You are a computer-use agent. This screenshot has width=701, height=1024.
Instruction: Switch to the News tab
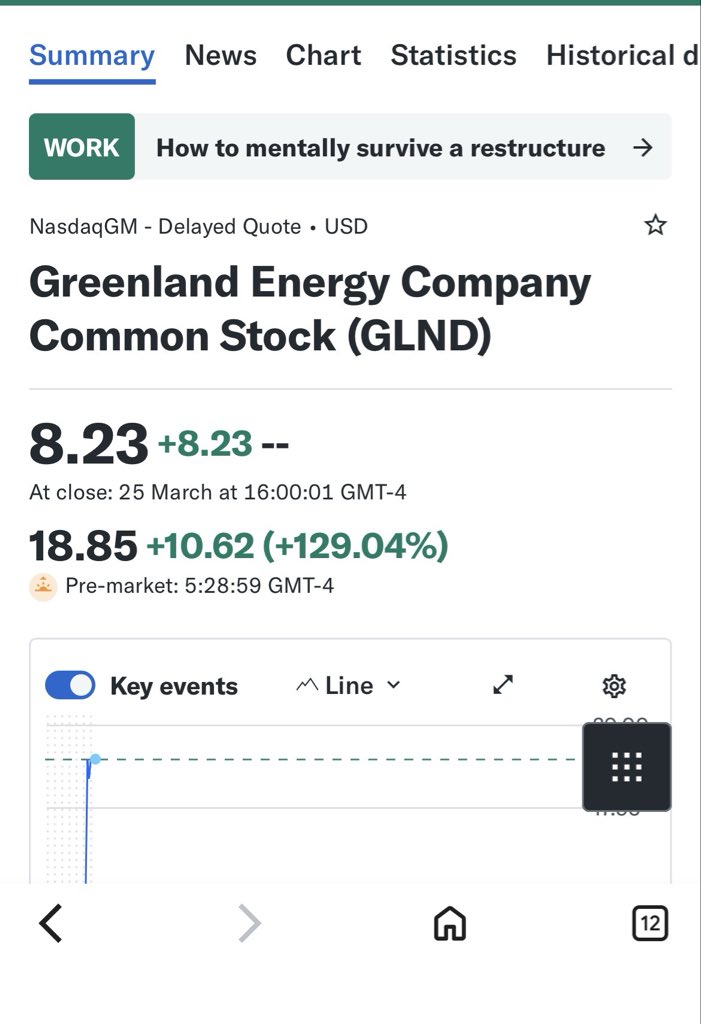[220, 55]
